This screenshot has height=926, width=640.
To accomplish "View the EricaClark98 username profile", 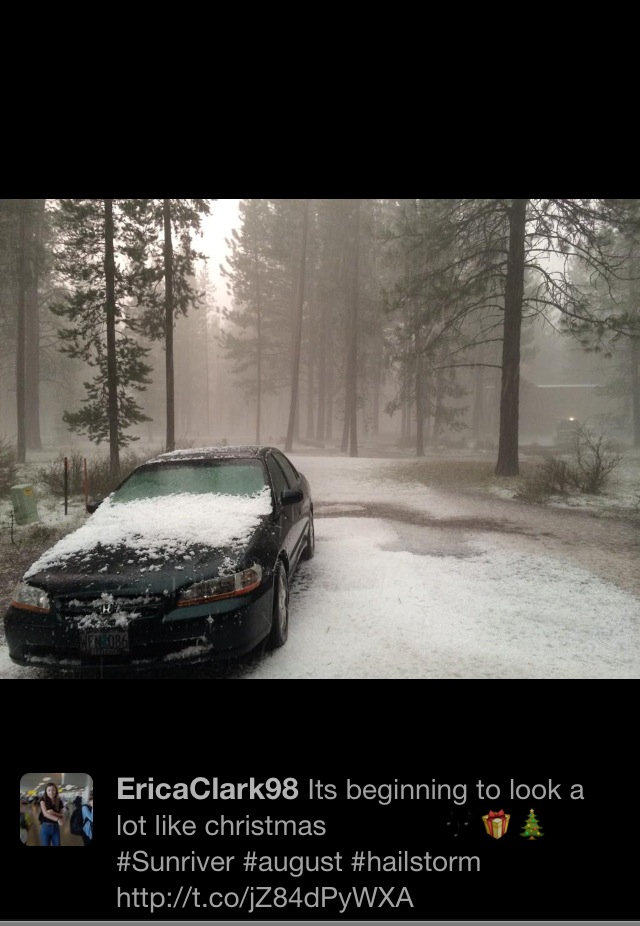I will pos(207,790).
